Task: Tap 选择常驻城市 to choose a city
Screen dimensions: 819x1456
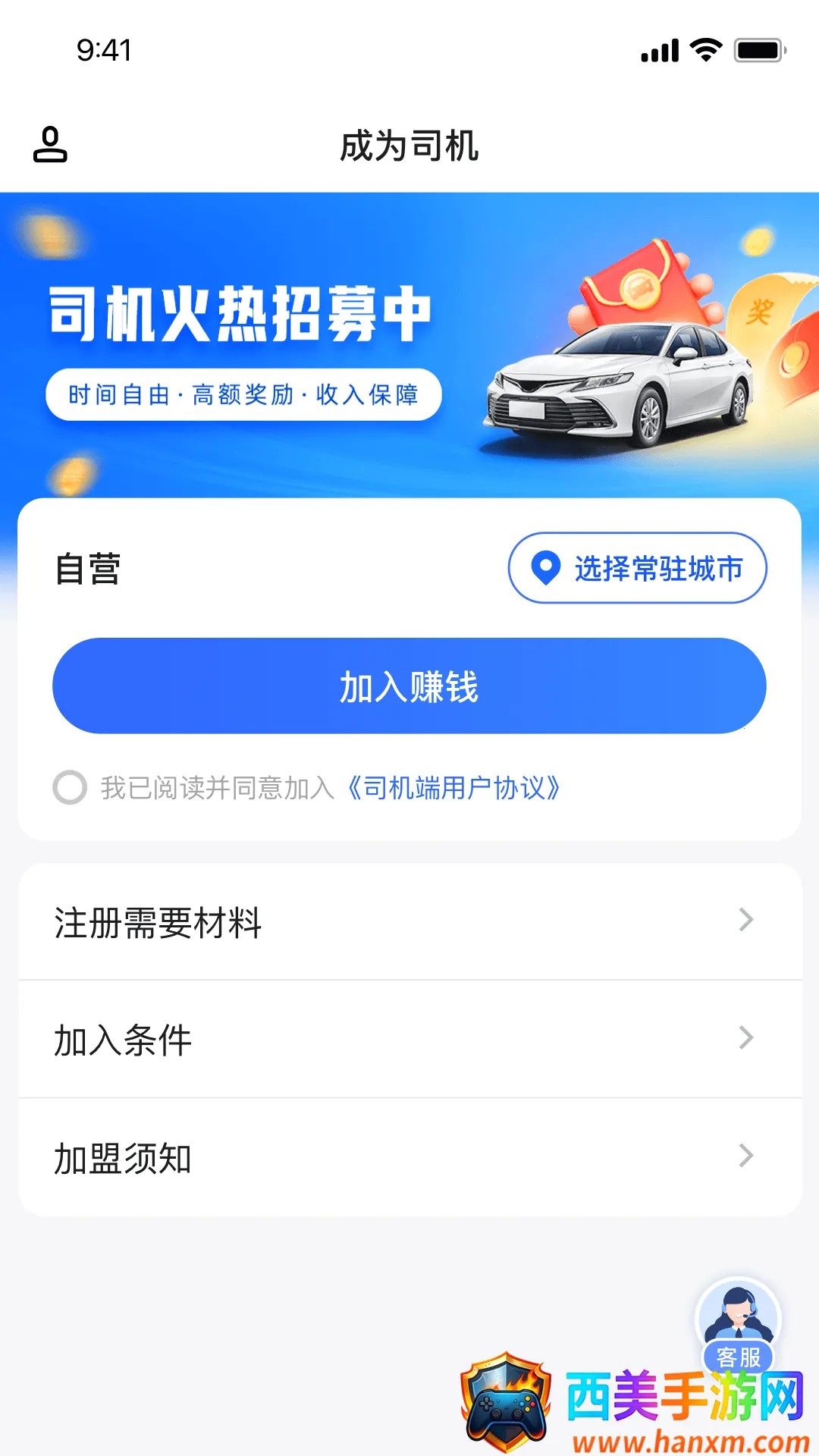Action: coord(637,568)
